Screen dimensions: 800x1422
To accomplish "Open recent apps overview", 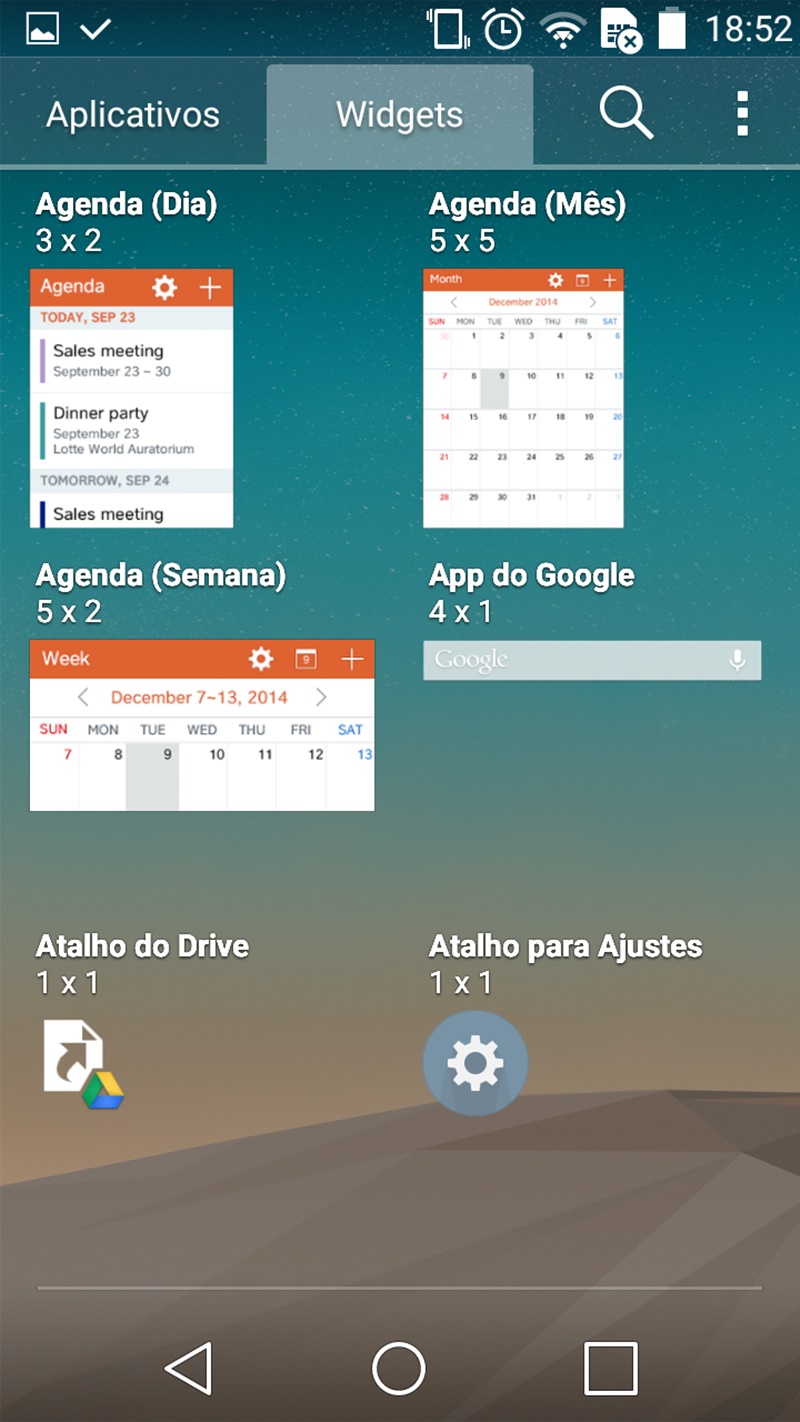I will (x=611, y=1367).
